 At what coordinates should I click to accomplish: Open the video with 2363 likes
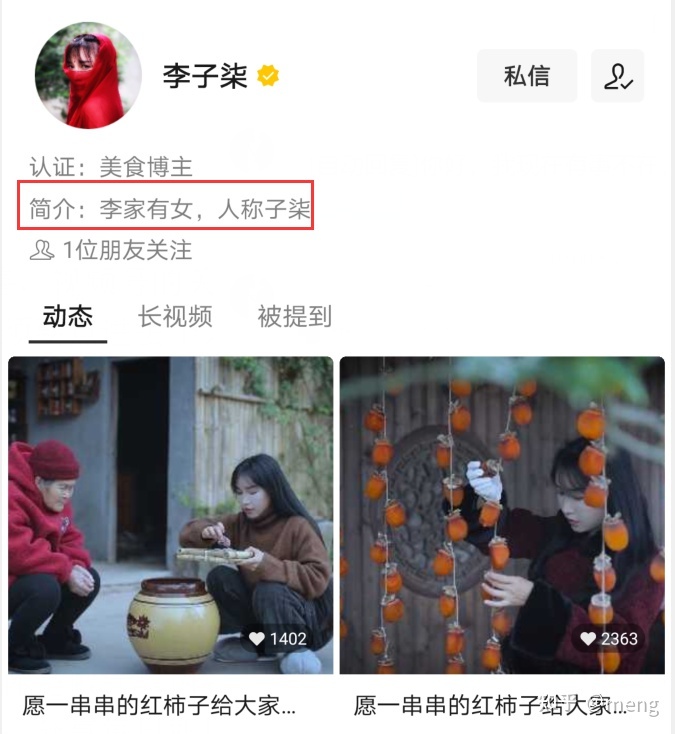pyautogui.click(x=502, y=515)
